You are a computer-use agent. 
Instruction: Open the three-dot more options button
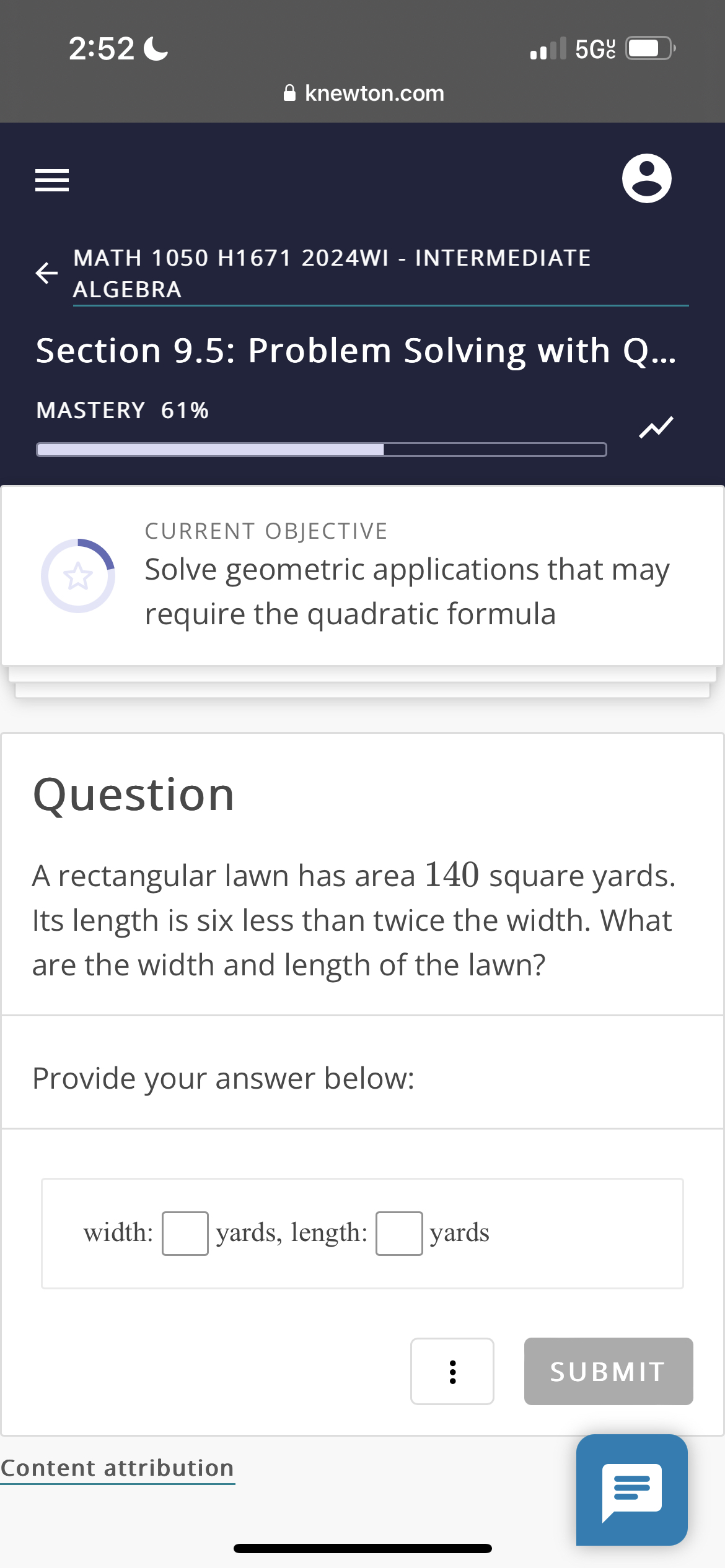pyautogui.click(x=452, y=1372)
